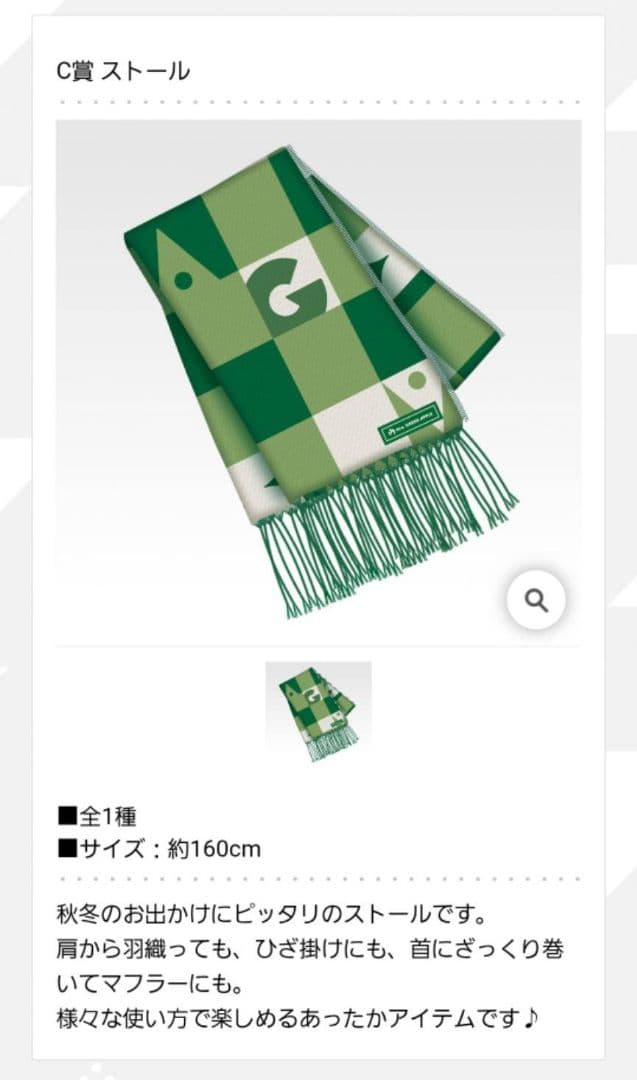Screen dimensions: 637x1080
Task: Open the main C賞 stole product image
Action: tap(318, 380)
